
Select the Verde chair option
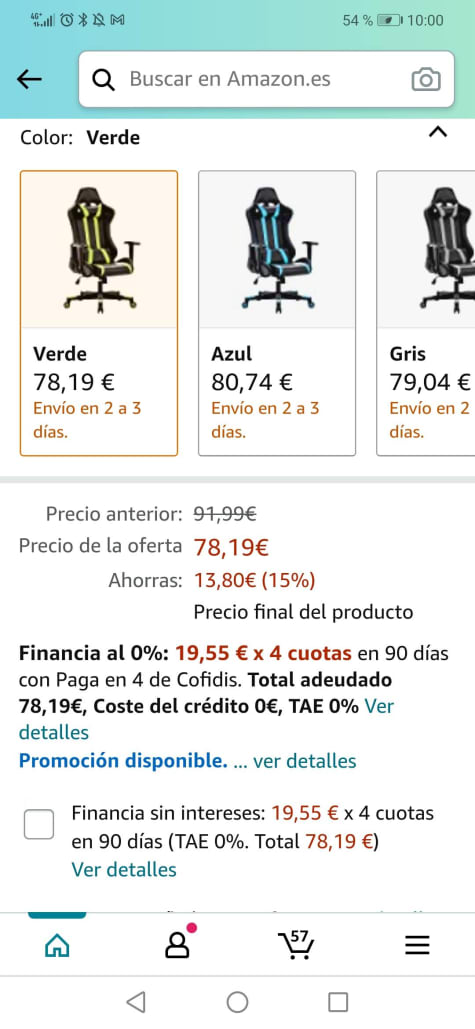coord(99,313)
